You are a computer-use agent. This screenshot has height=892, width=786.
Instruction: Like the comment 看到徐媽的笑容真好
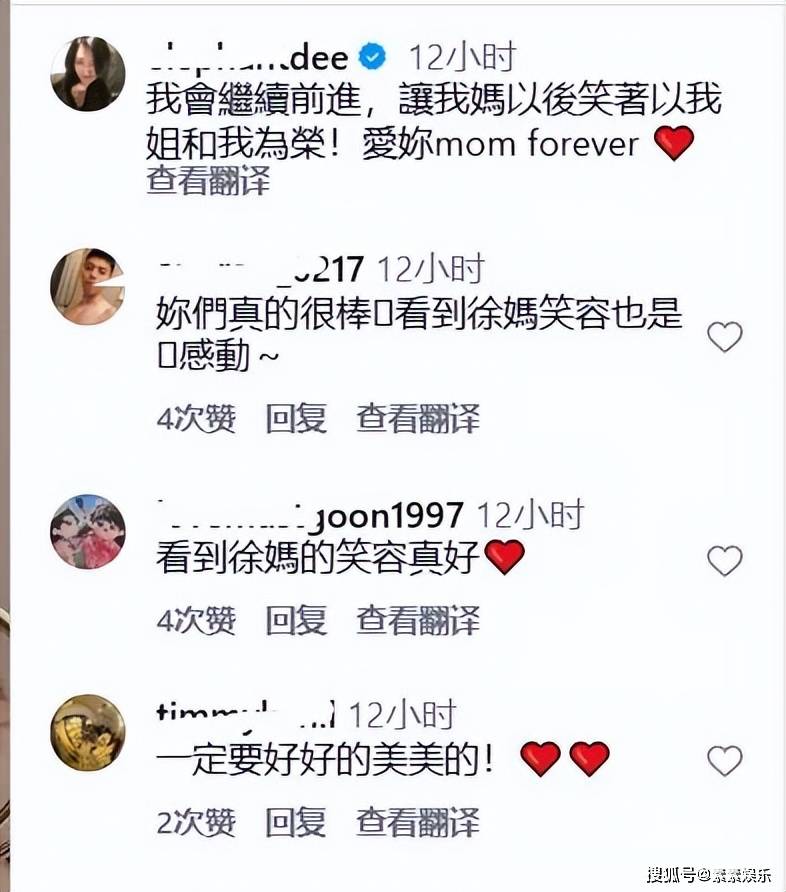(725, 561)
